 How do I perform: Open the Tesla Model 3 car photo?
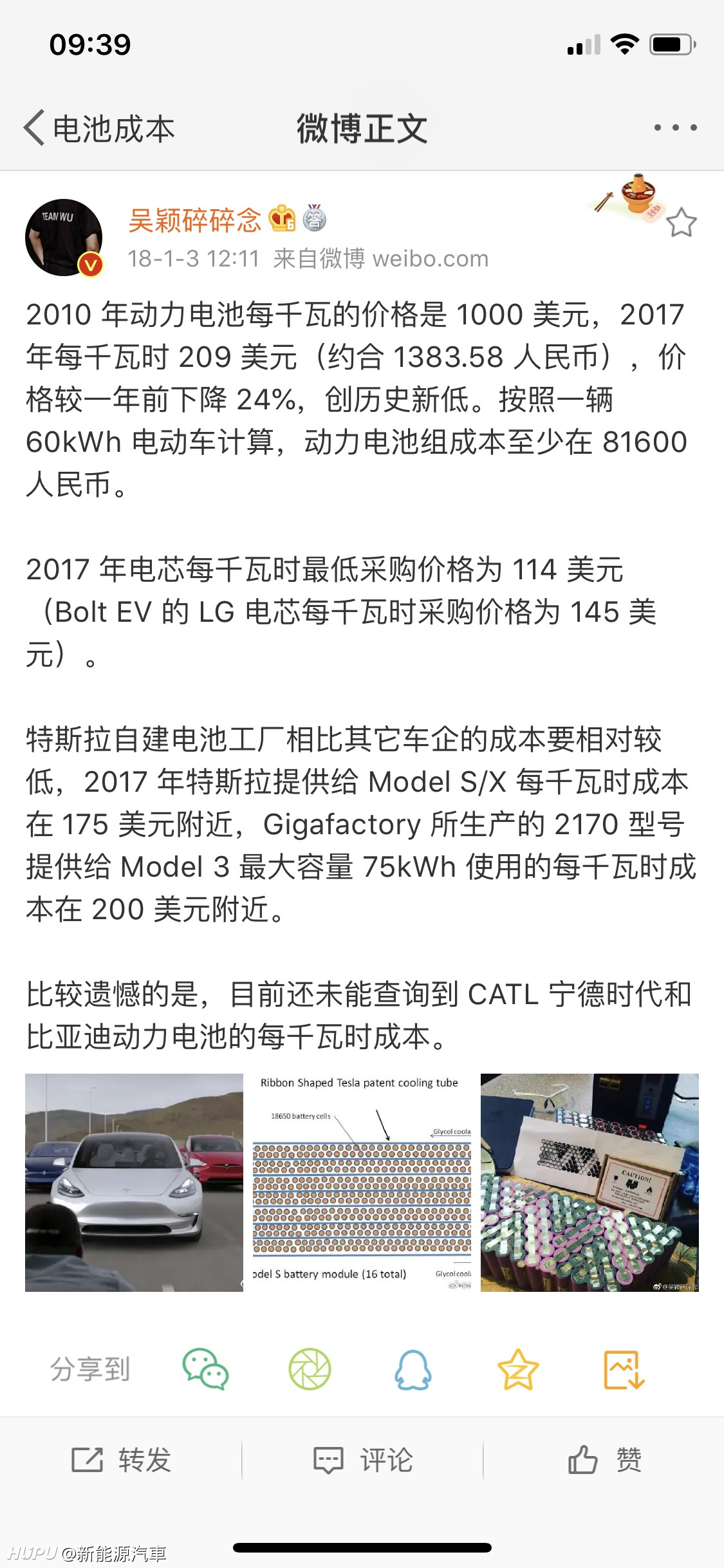click(x=134, y=1182)
